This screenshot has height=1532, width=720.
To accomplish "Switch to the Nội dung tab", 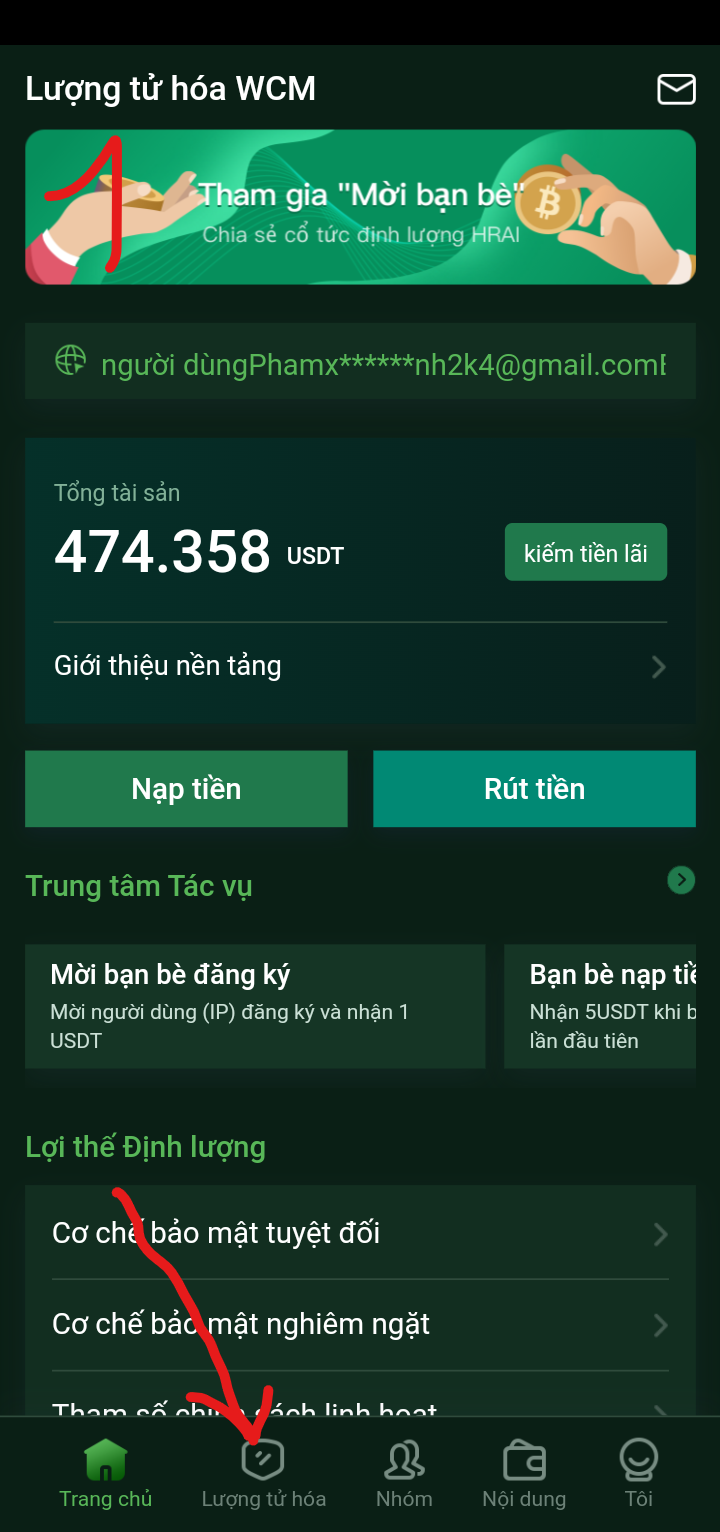I will coord(524,1474).
